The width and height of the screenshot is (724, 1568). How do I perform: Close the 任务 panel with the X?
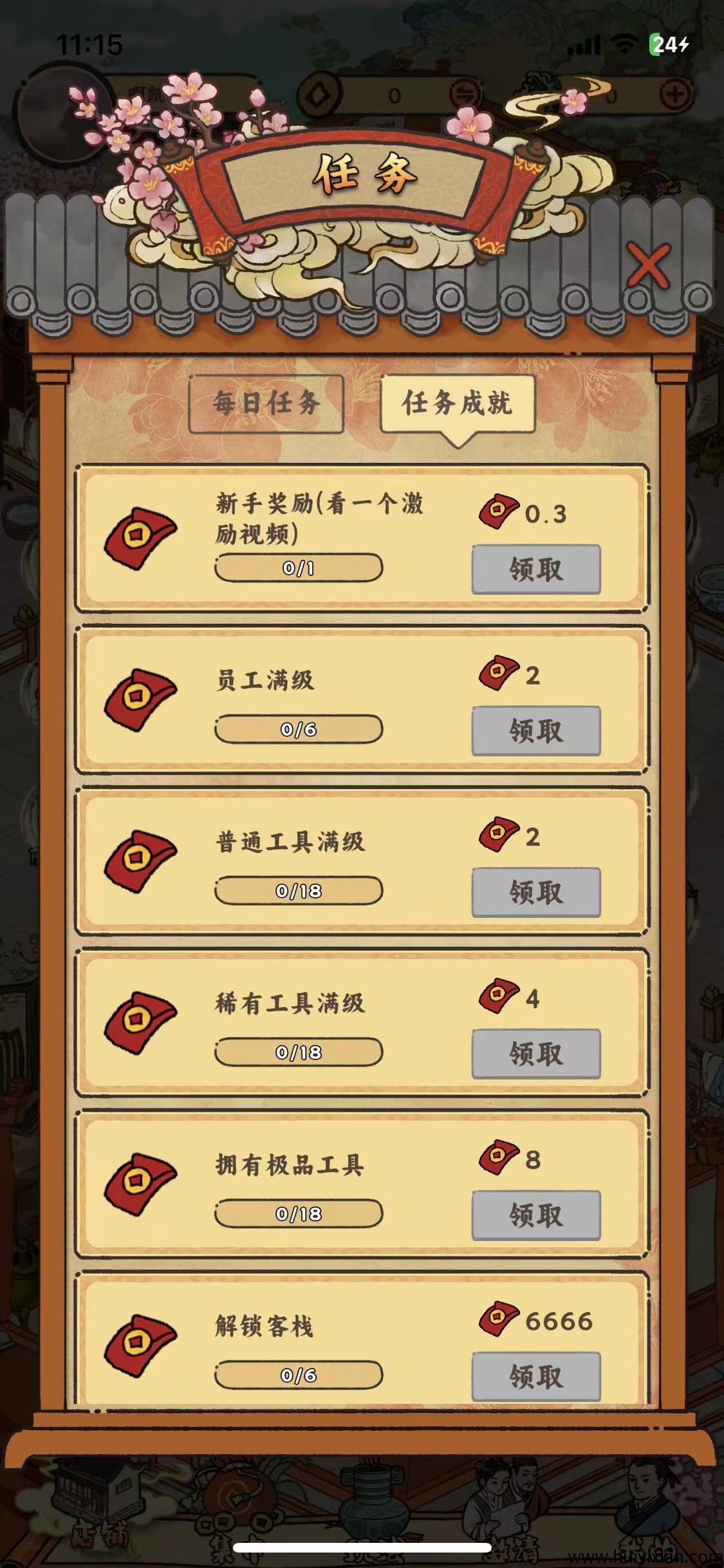coord(648,265)
